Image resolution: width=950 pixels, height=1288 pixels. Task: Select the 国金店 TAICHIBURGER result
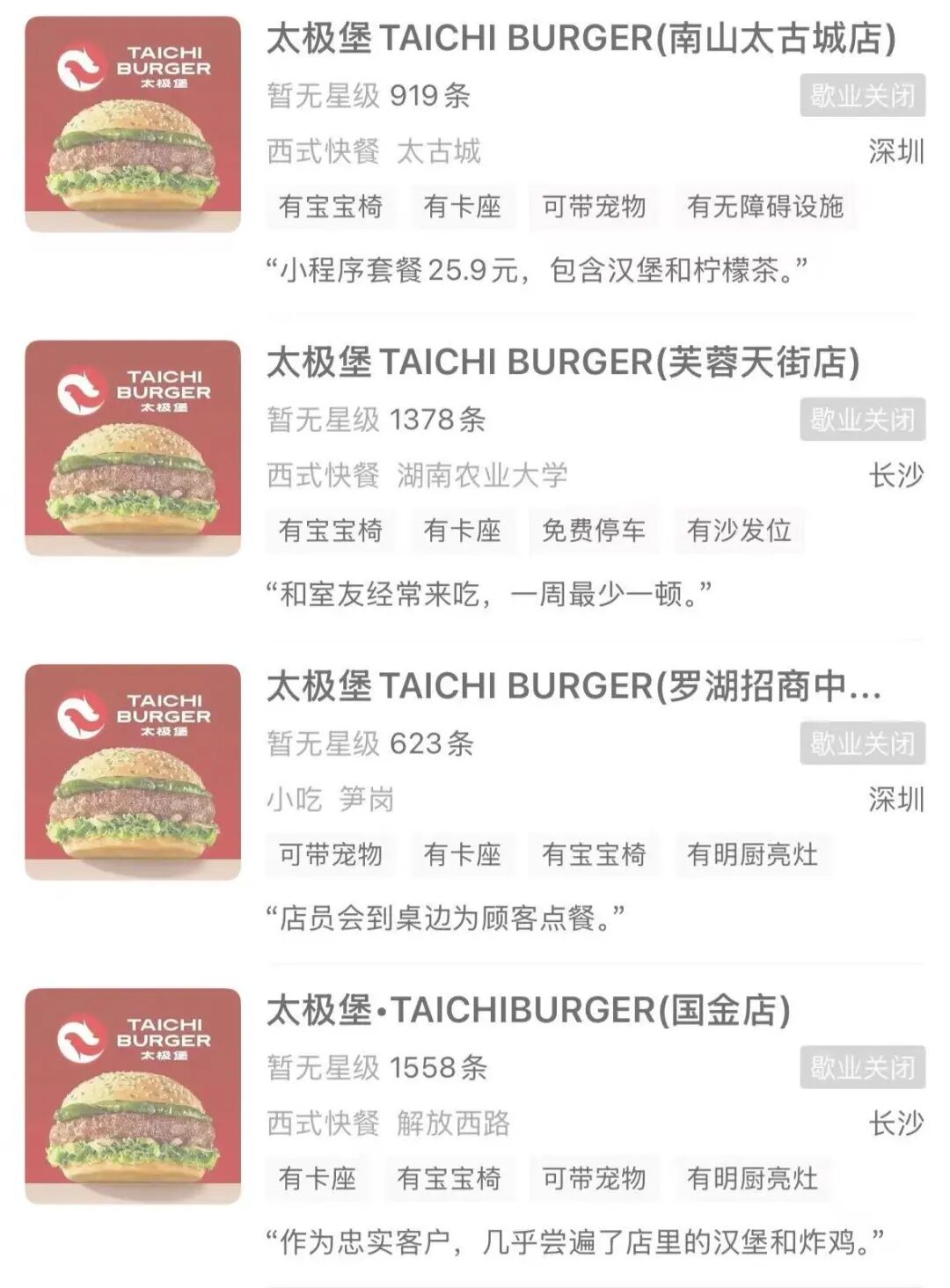tap(528, 1011)
